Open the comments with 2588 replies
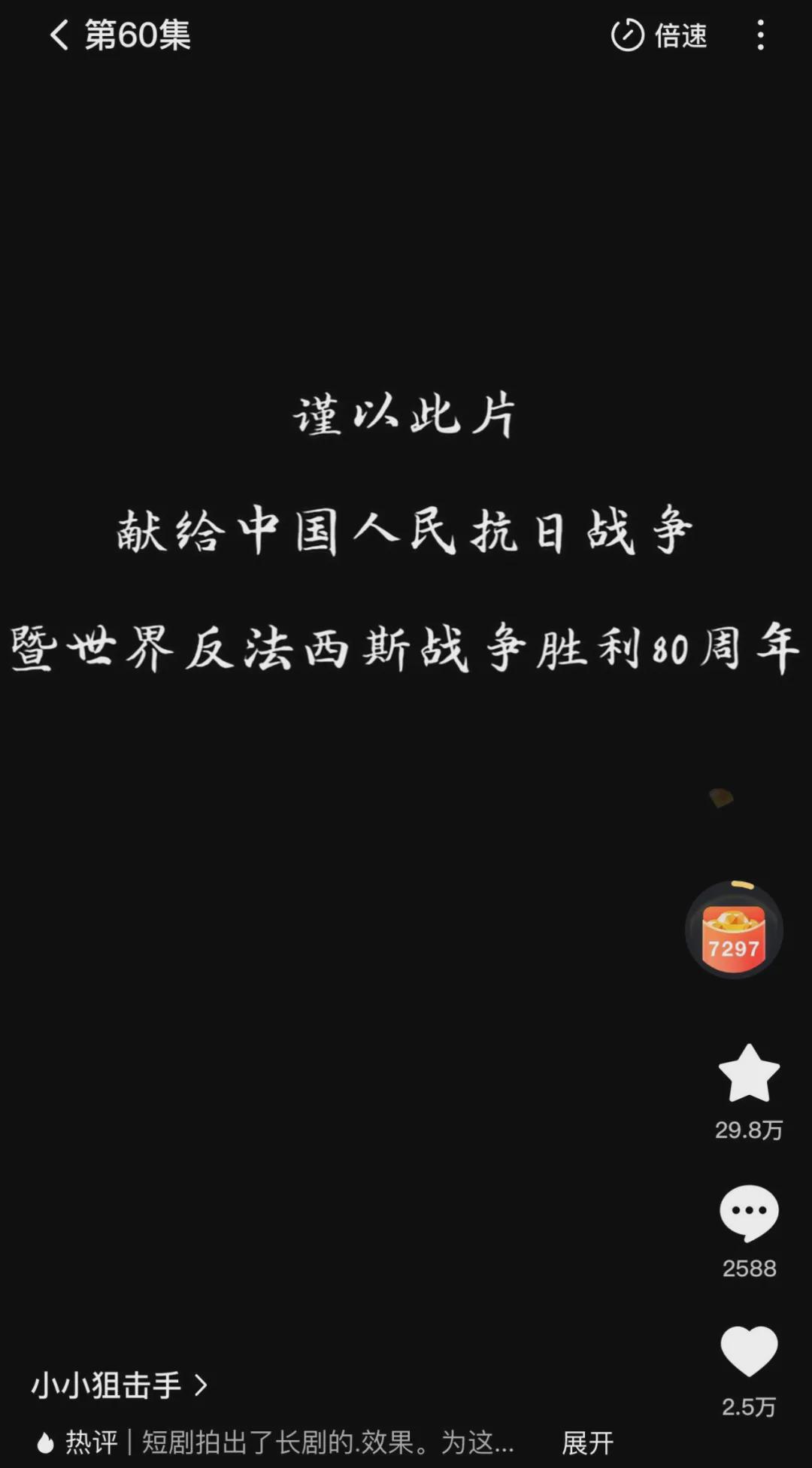The width and height of the screenshot is (812, 1468). (x=749, y=1212)
